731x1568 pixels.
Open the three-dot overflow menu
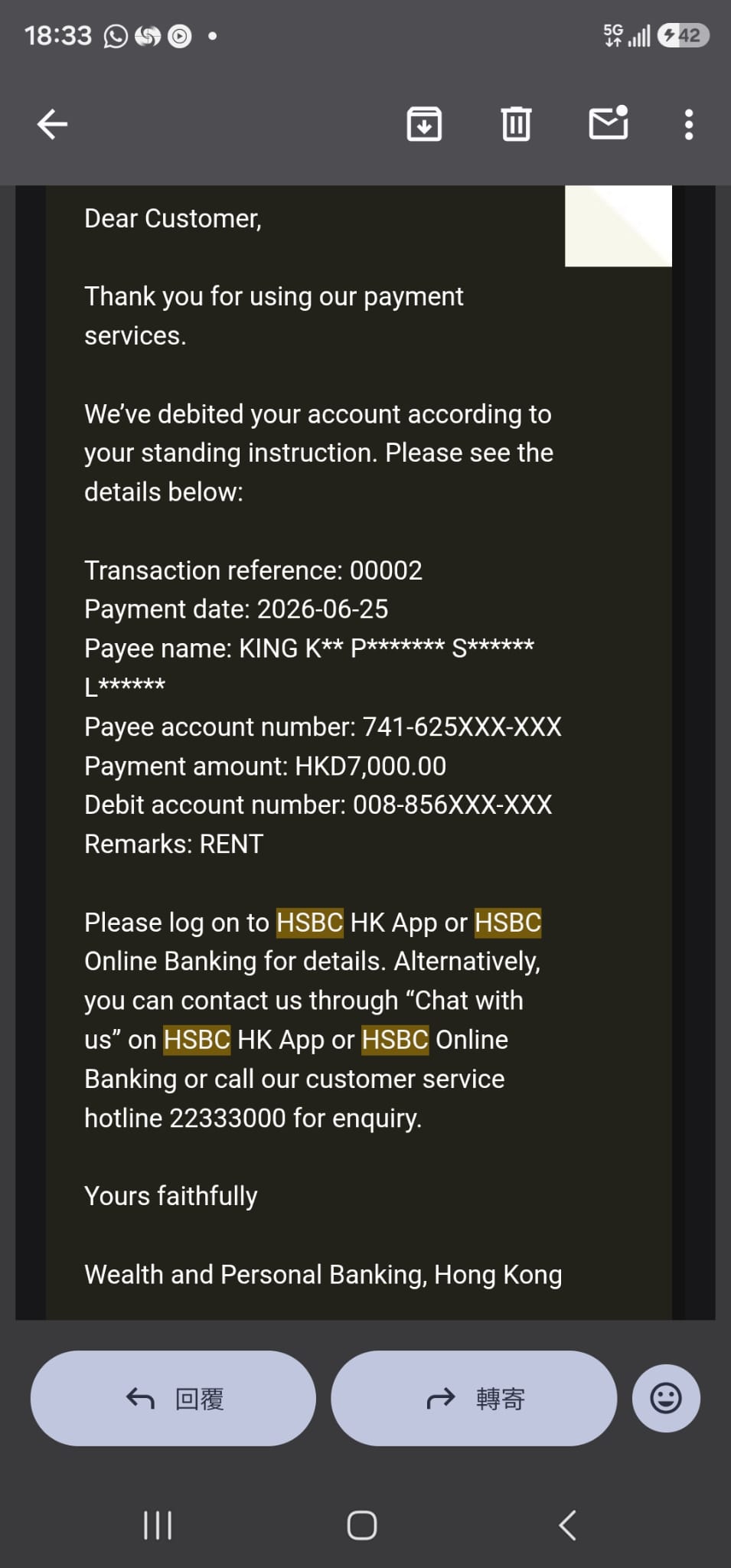pos(689,124)
